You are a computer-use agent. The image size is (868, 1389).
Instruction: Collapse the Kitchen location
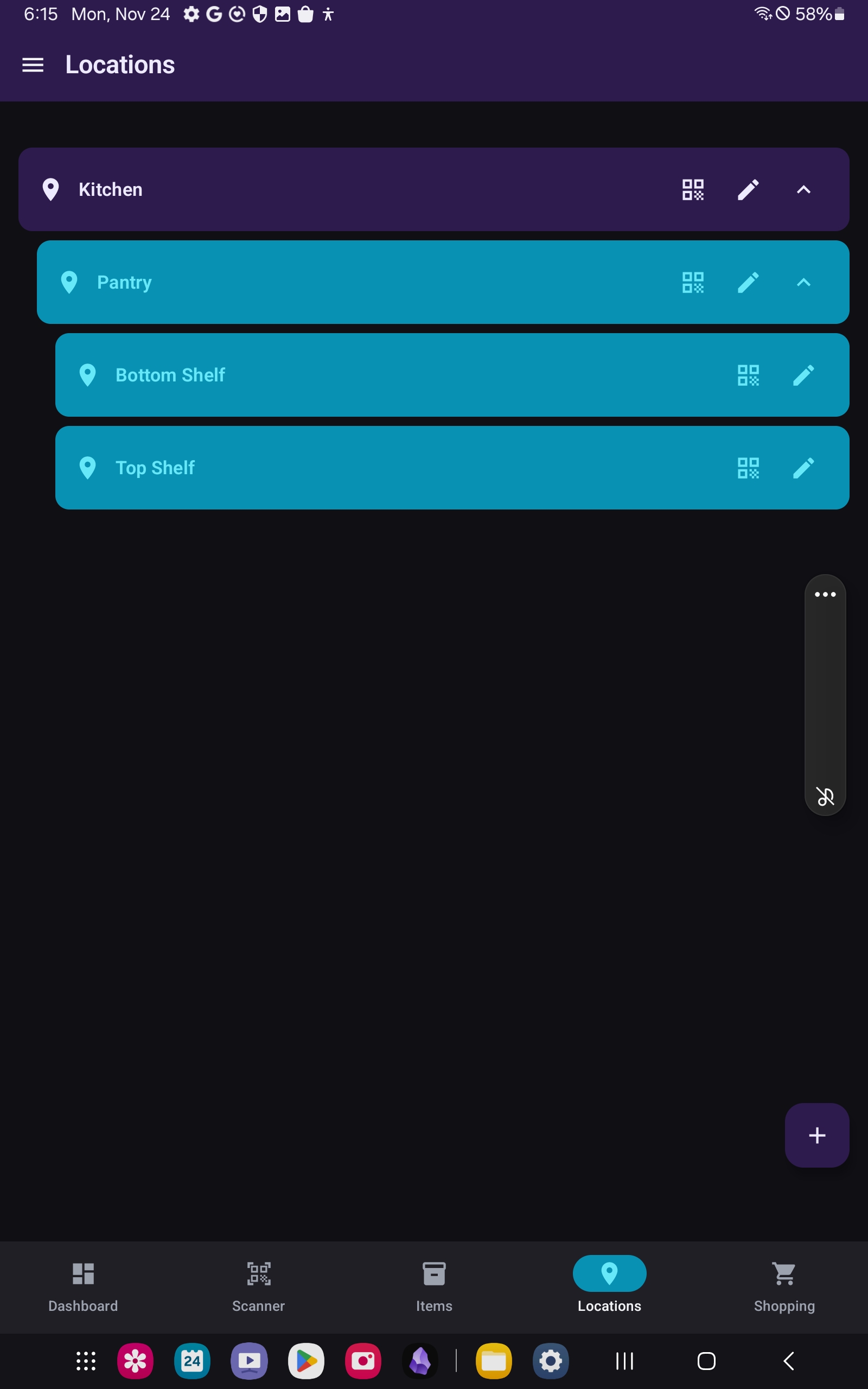(803, 189)
